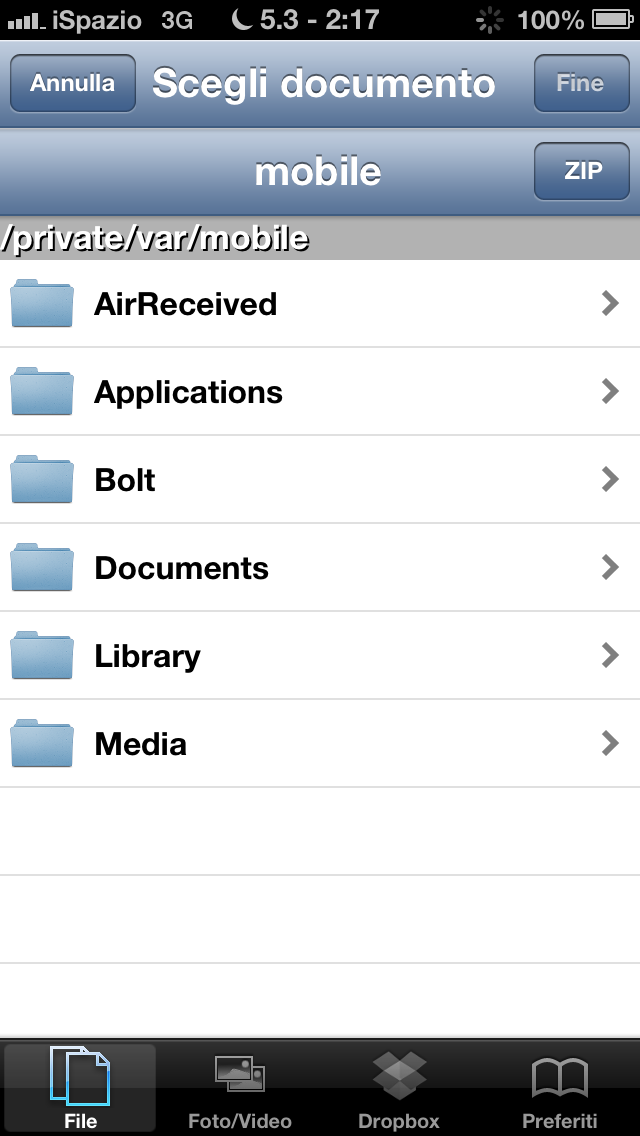Tap the Annulla cancel button

coord(72,84)
